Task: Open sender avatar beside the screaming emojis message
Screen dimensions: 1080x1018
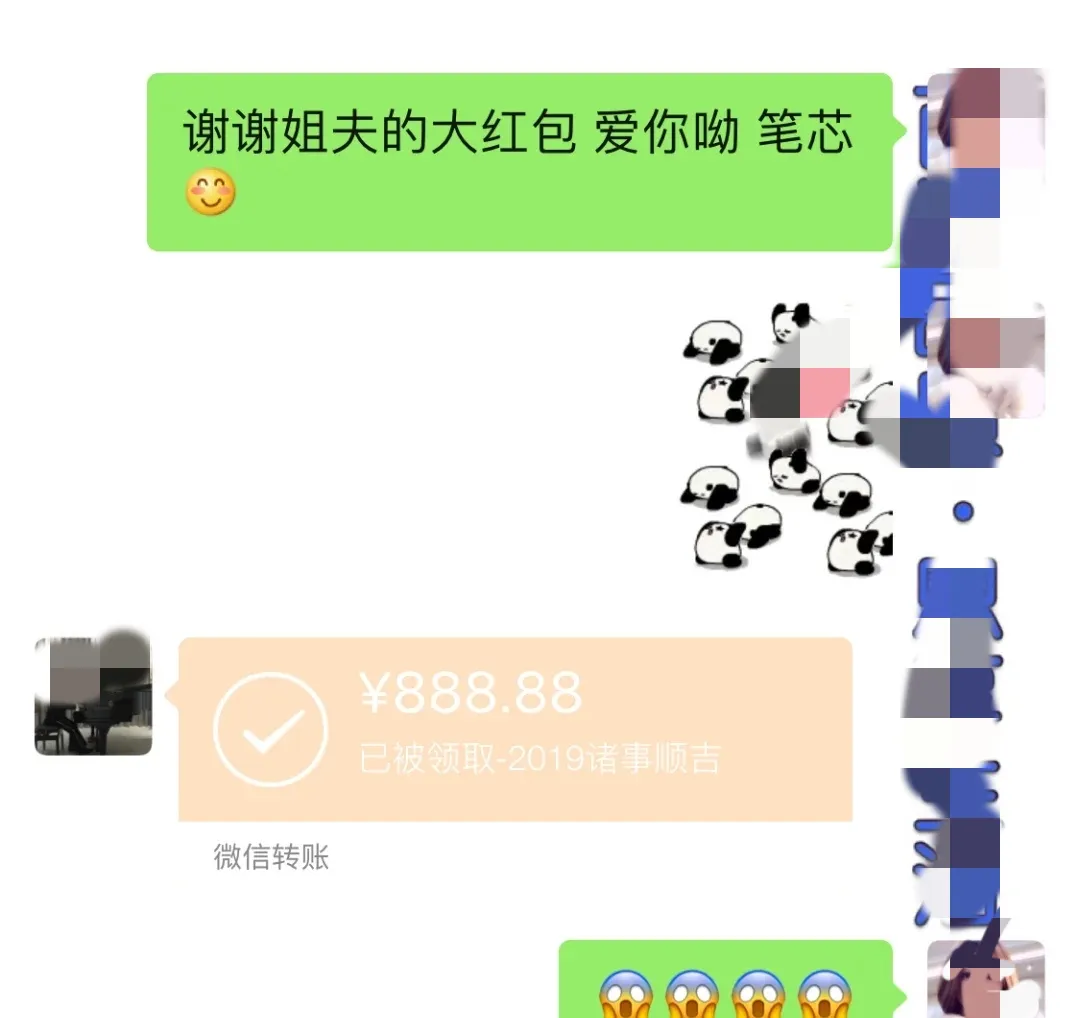Action: click(985, 980)
